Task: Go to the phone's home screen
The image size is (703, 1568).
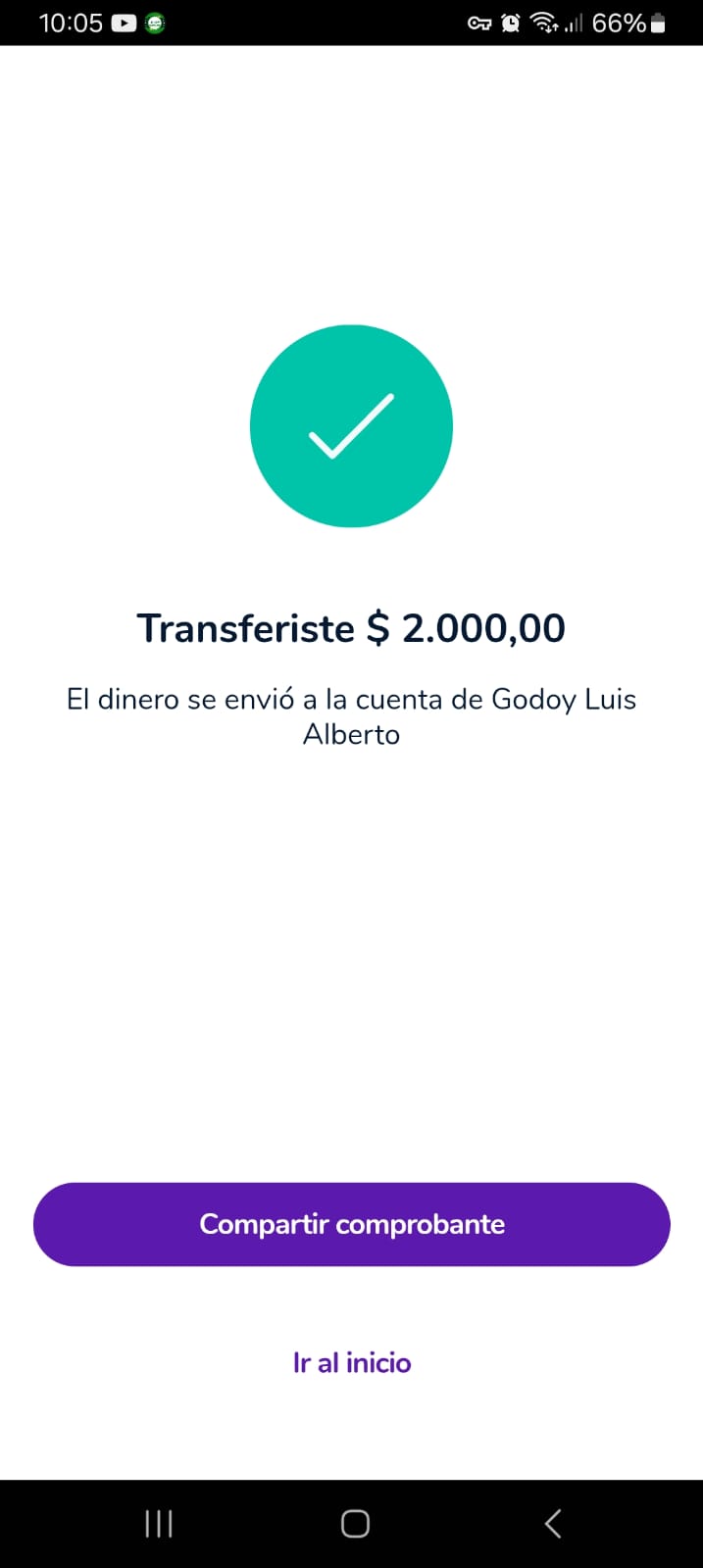Action: pyautogui.click(x=355, y=1523)
